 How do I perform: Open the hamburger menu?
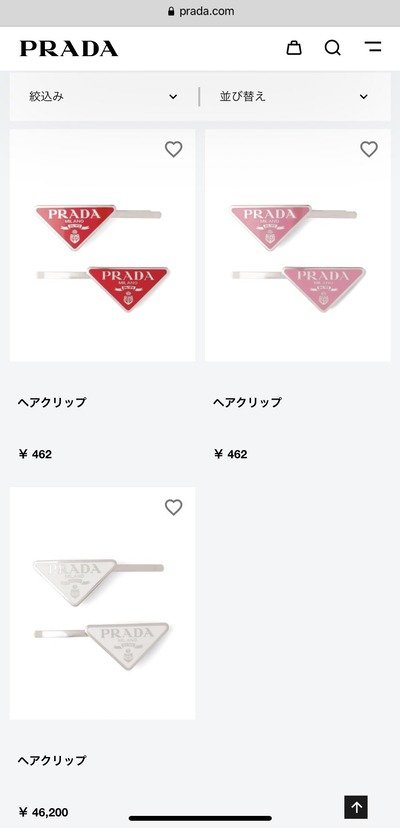pyautogui.click(x=373, y=46)
